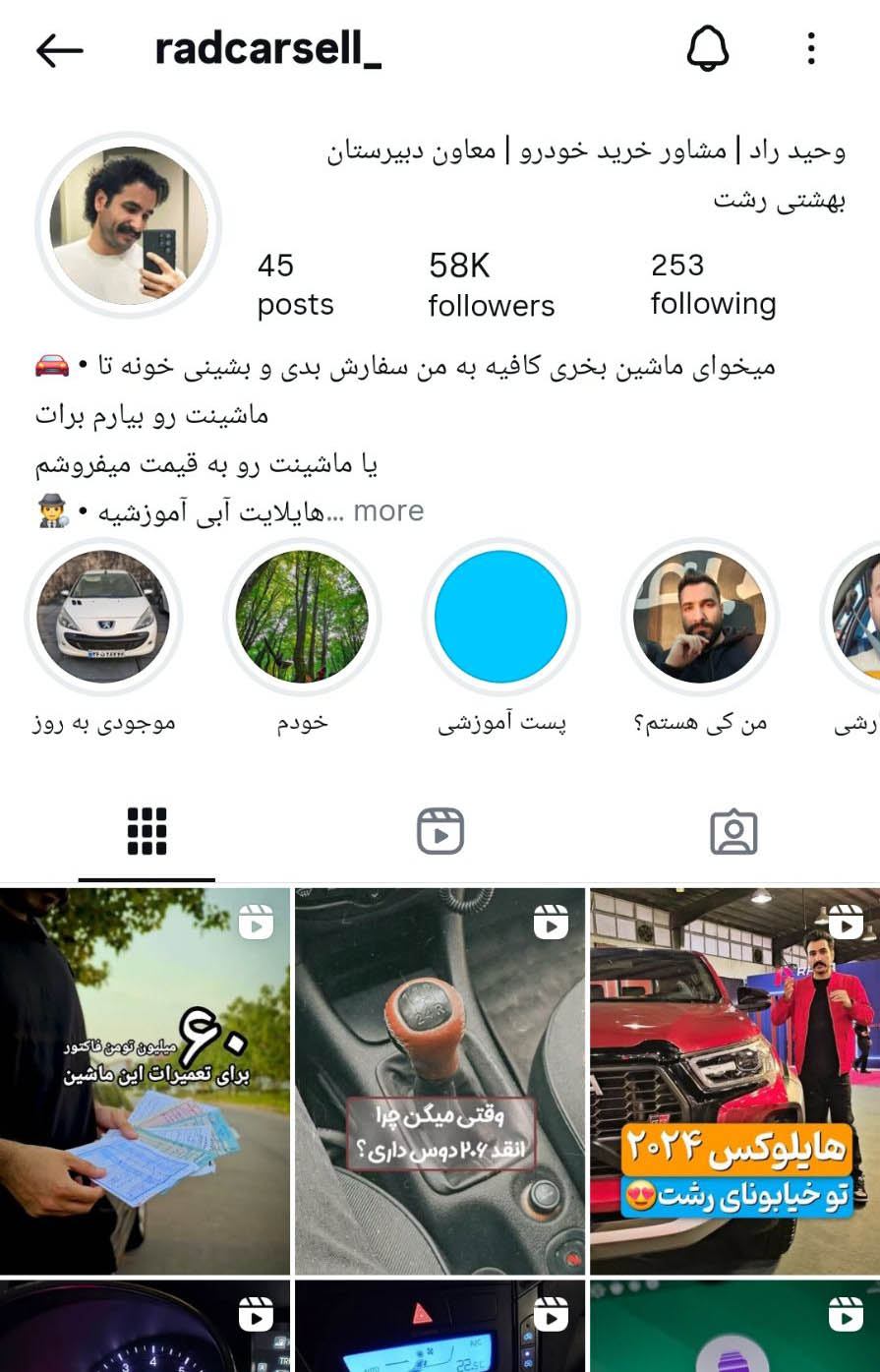Screen dimensions: 880x1372
Task: Open the 253 following list
Action: [713, 283]
